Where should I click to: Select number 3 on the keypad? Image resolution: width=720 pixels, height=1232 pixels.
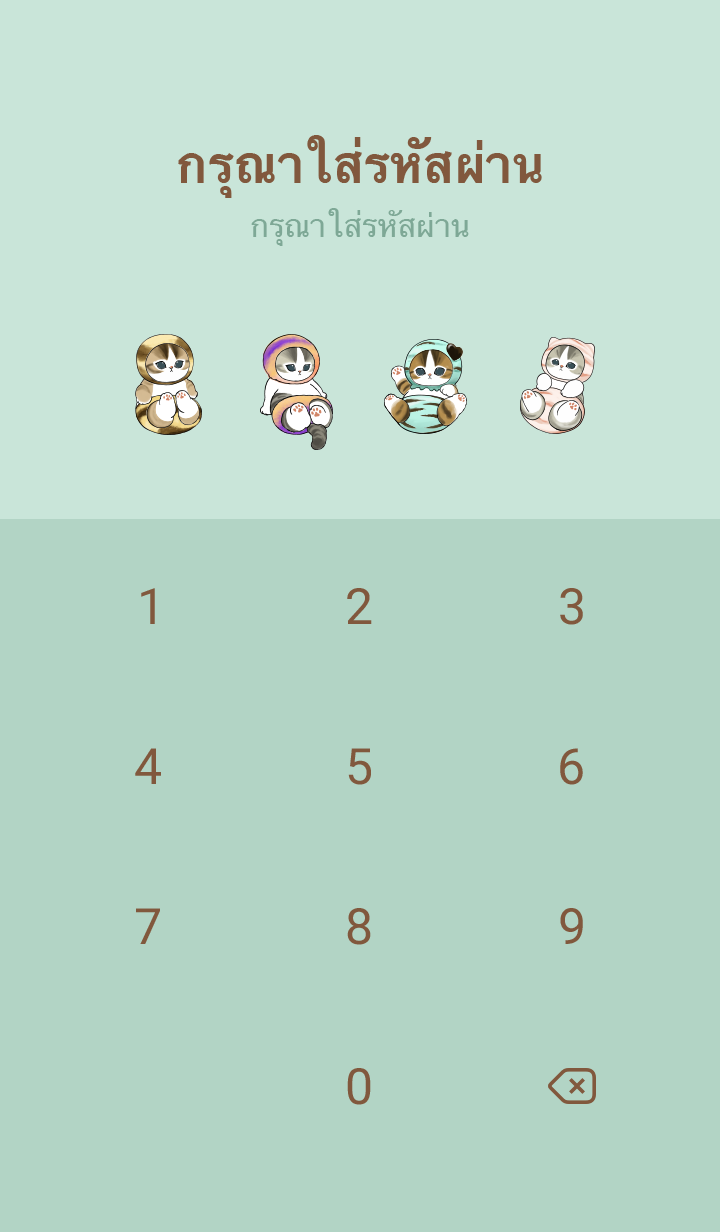(x=571, y=607)
